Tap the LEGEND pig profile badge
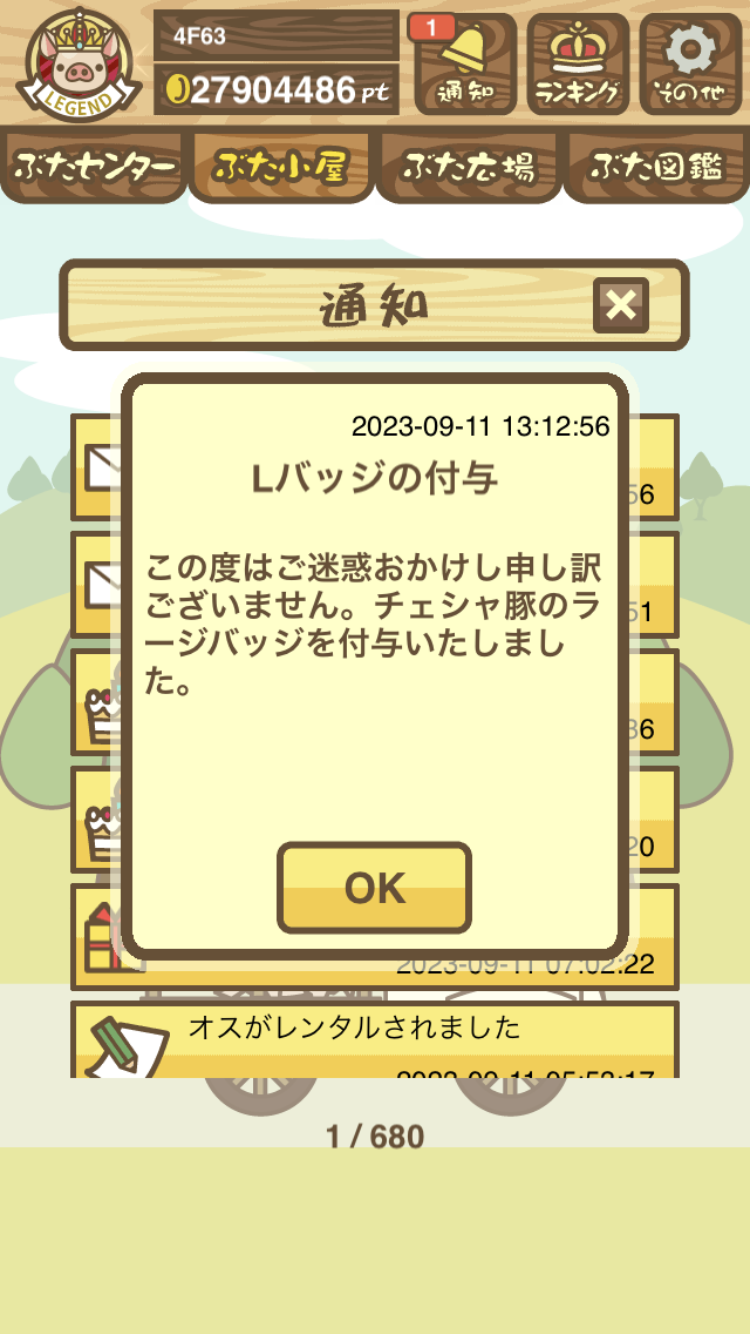The image size is (750, 1334). (x=76, y=64)
